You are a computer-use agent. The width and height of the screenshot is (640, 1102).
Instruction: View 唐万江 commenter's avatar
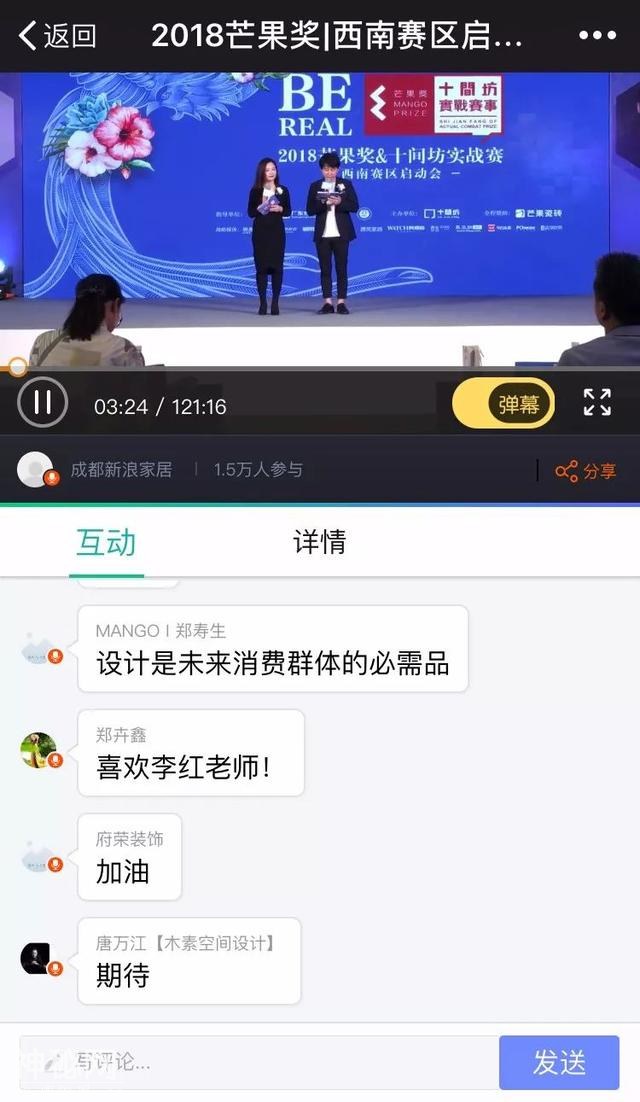(38, 958)
